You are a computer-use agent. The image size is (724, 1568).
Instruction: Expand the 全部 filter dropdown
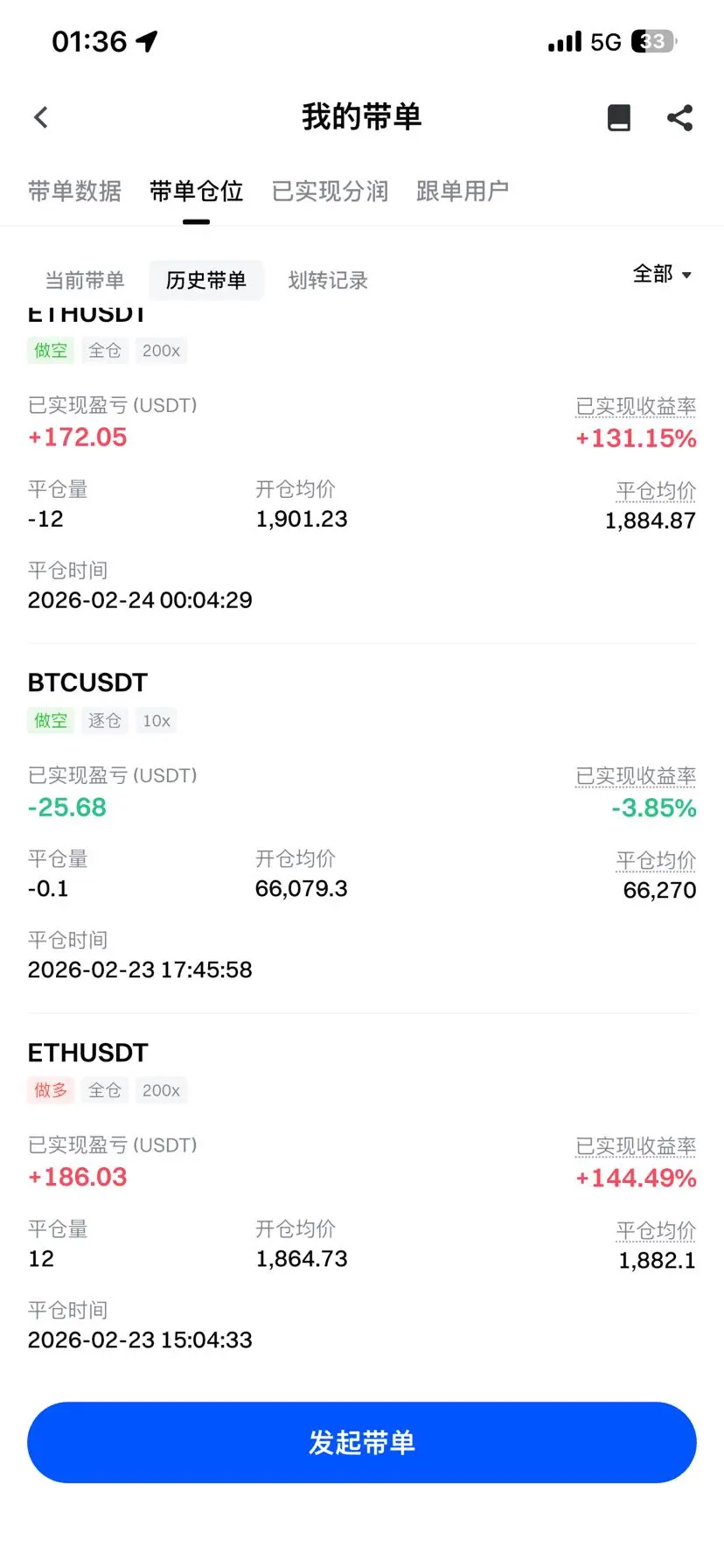coord(662,275)
